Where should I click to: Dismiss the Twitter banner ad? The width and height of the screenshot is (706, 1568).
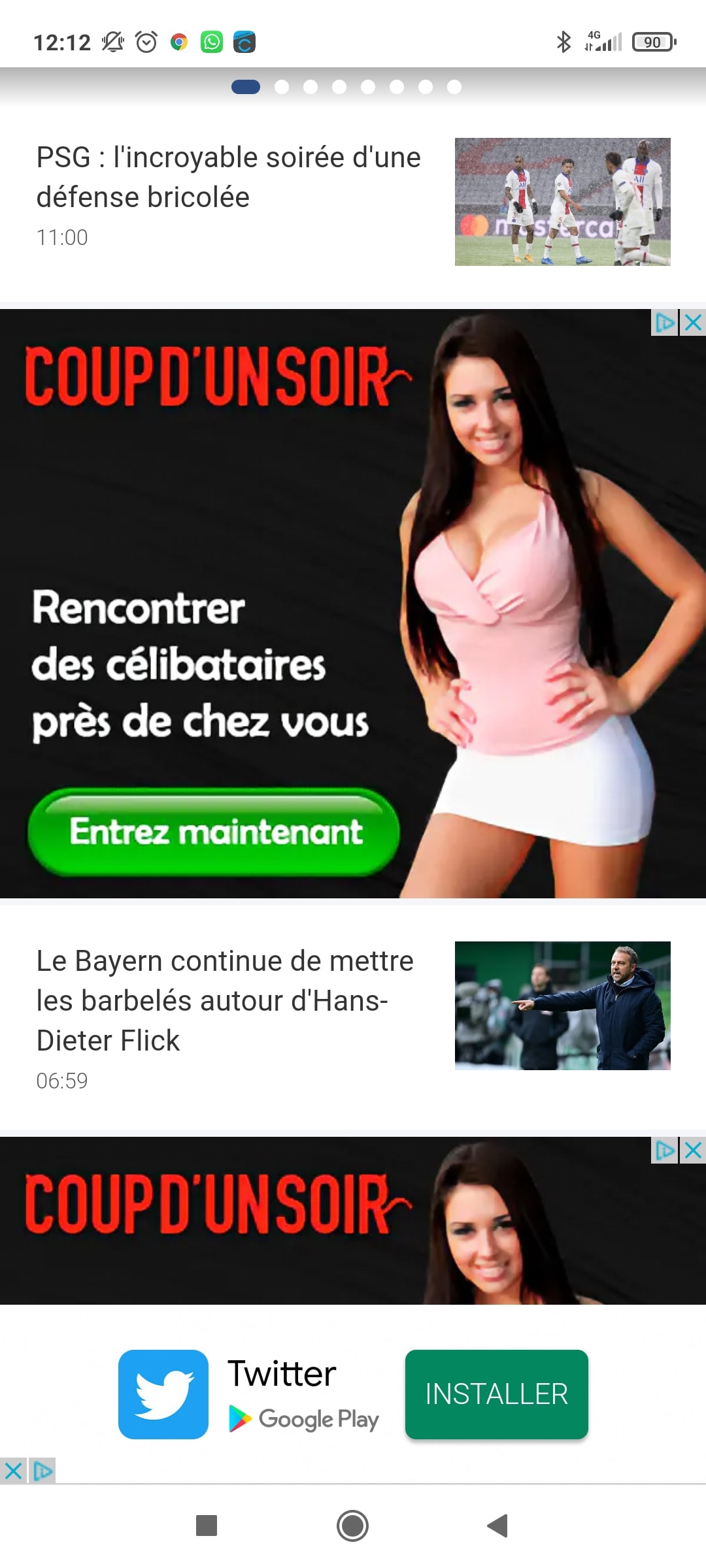pyautogui.click(x=13, y=1471)
